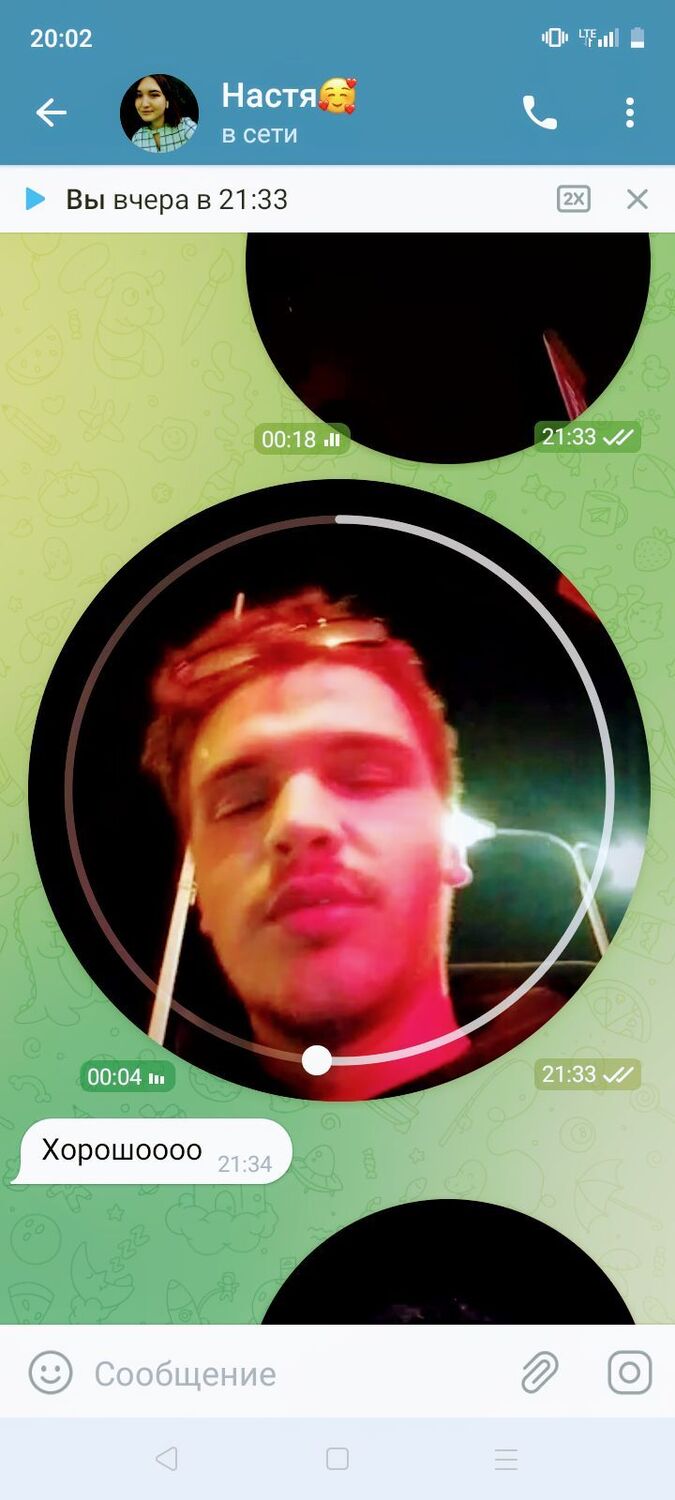Tap the Хорошоооо message bubble
This screenshot has width=675, height=1500.
point(152,1151)
